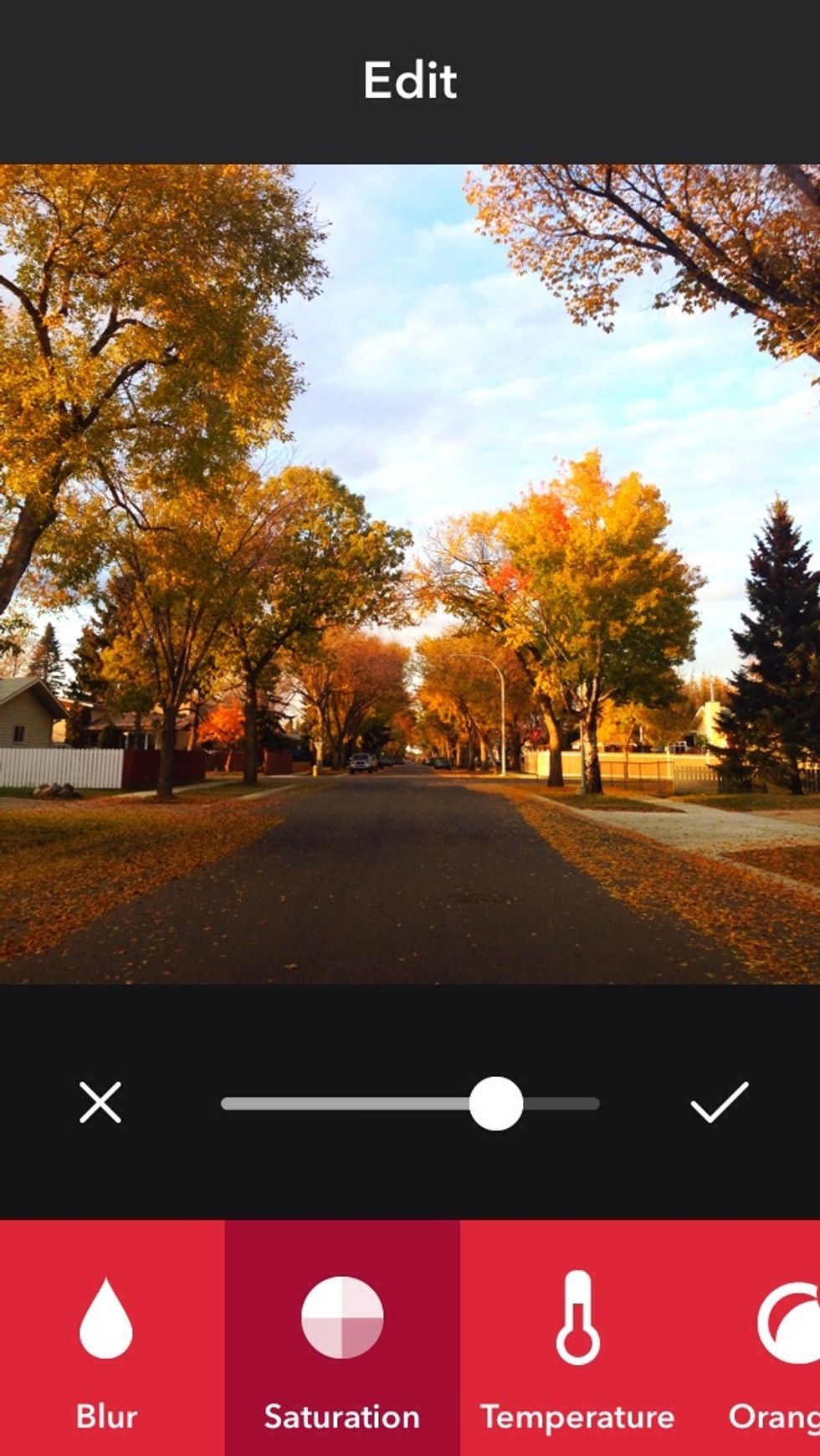Cancel the edit with the X icon
Image resolution: width=820 pixels, height=1456 pixels.
(x=100, y=1102)
